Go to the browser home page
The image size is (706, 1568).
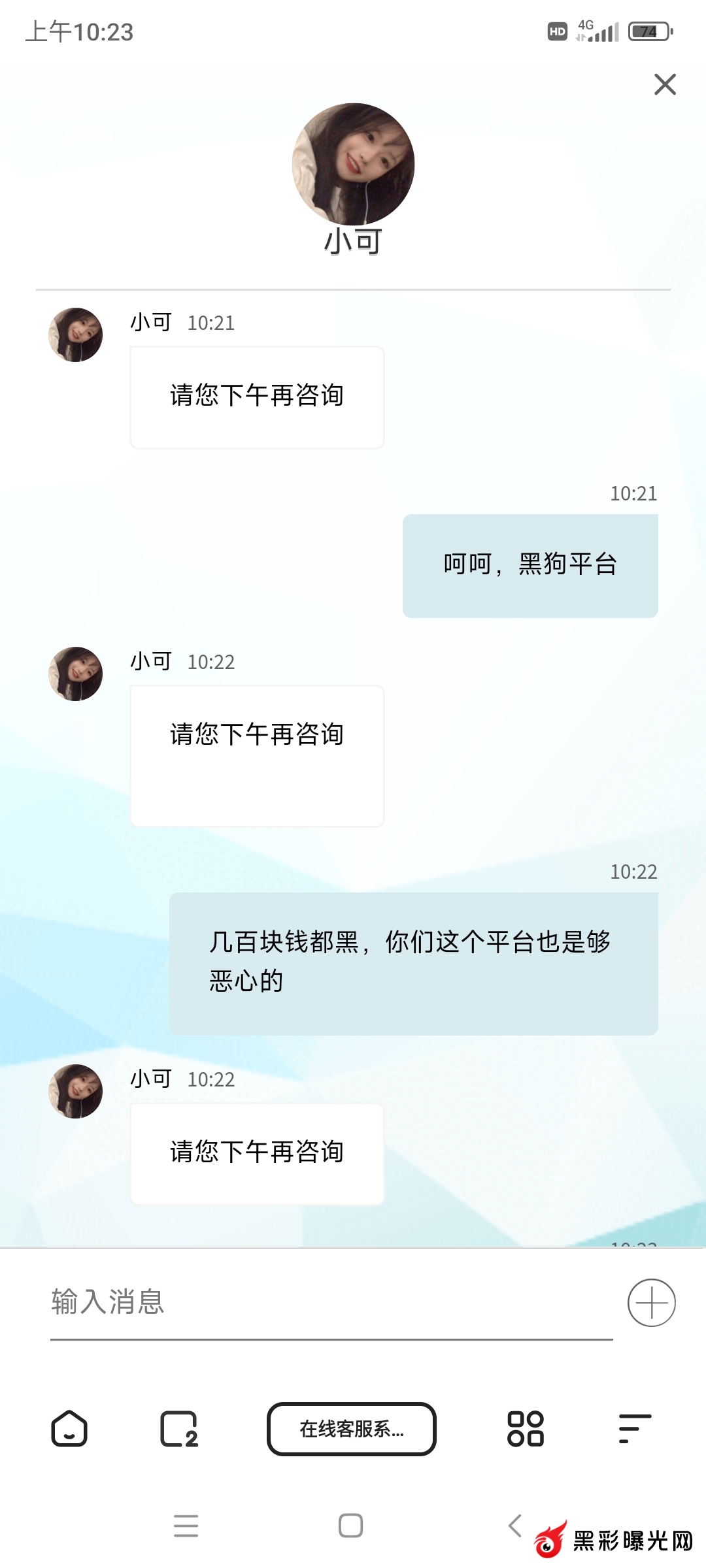(x=69, y=1428)
